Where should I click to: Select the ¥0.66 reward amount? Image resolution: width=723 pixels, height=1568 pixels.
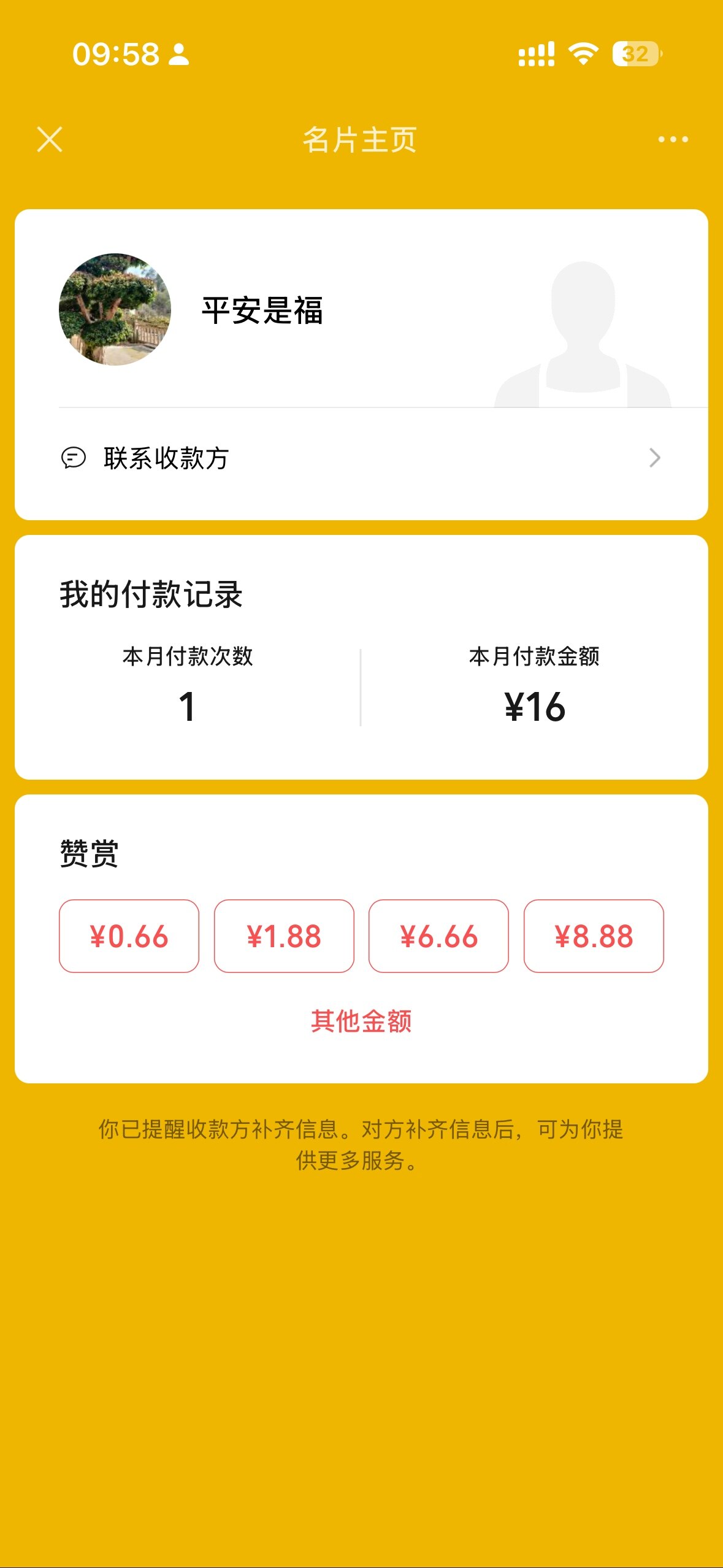tap(129, 936)
